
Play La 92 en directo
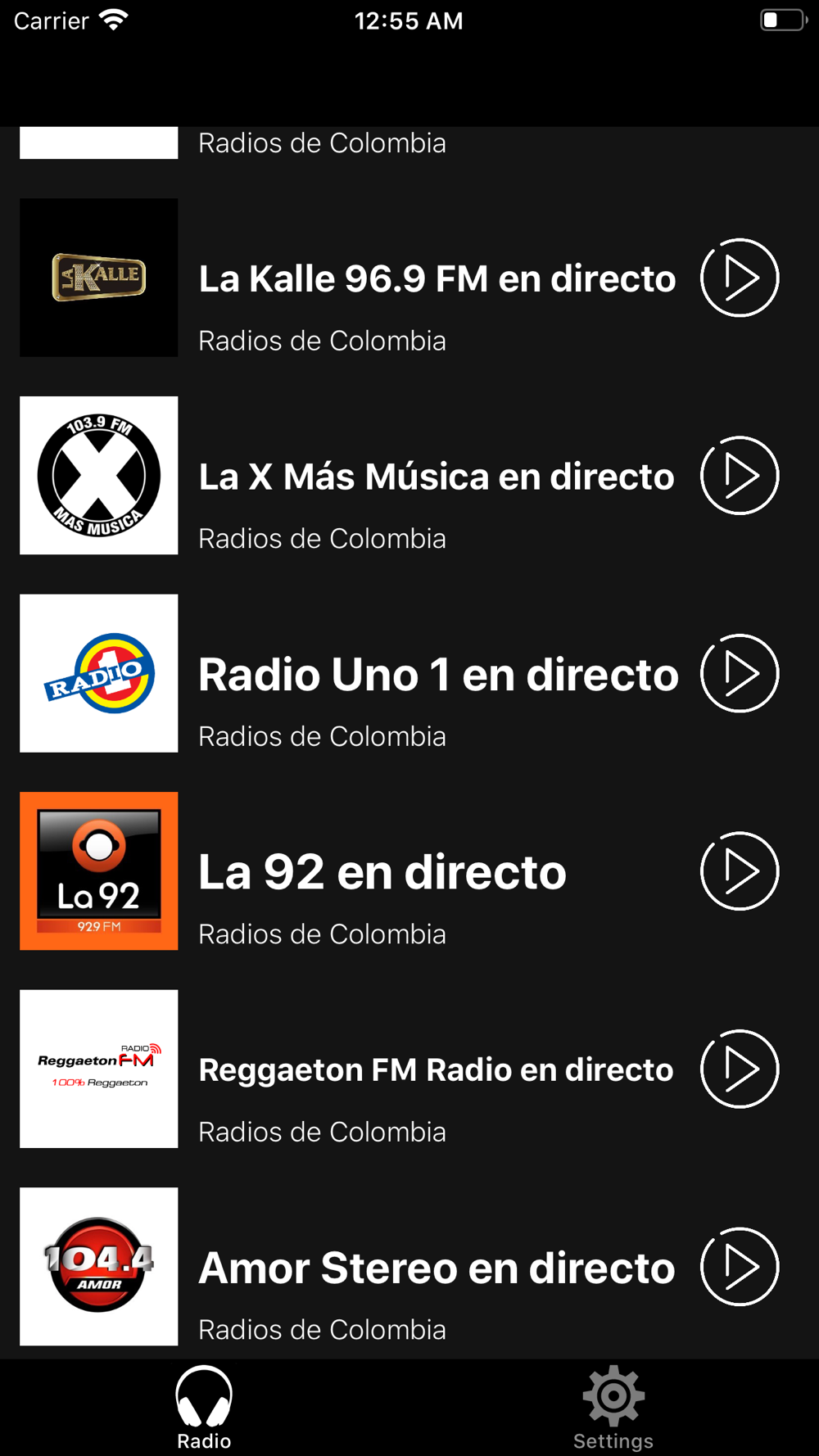pos(740,871)
